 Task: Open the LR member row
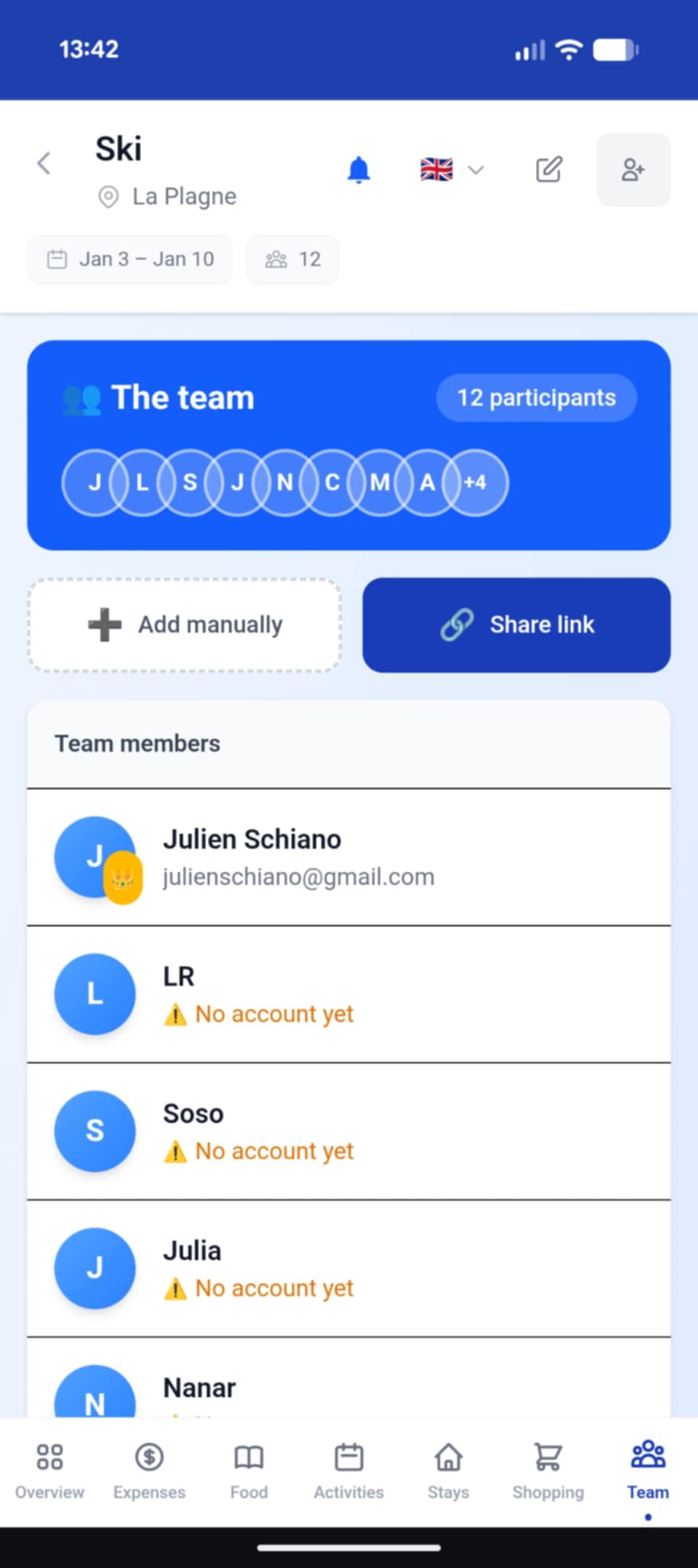[x=349, y=994]
